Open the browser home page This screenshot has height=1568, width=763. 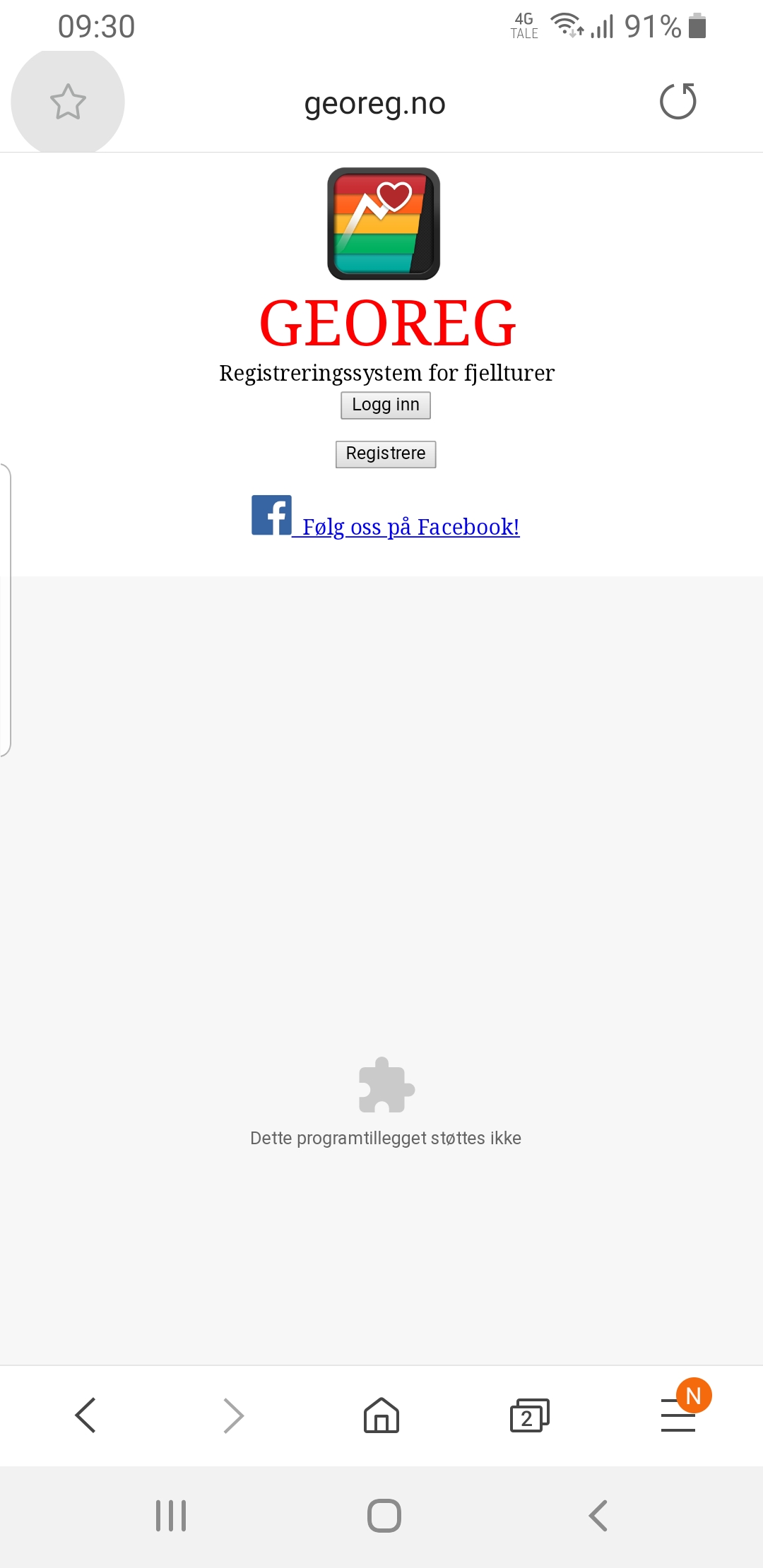pos(381,1415)
